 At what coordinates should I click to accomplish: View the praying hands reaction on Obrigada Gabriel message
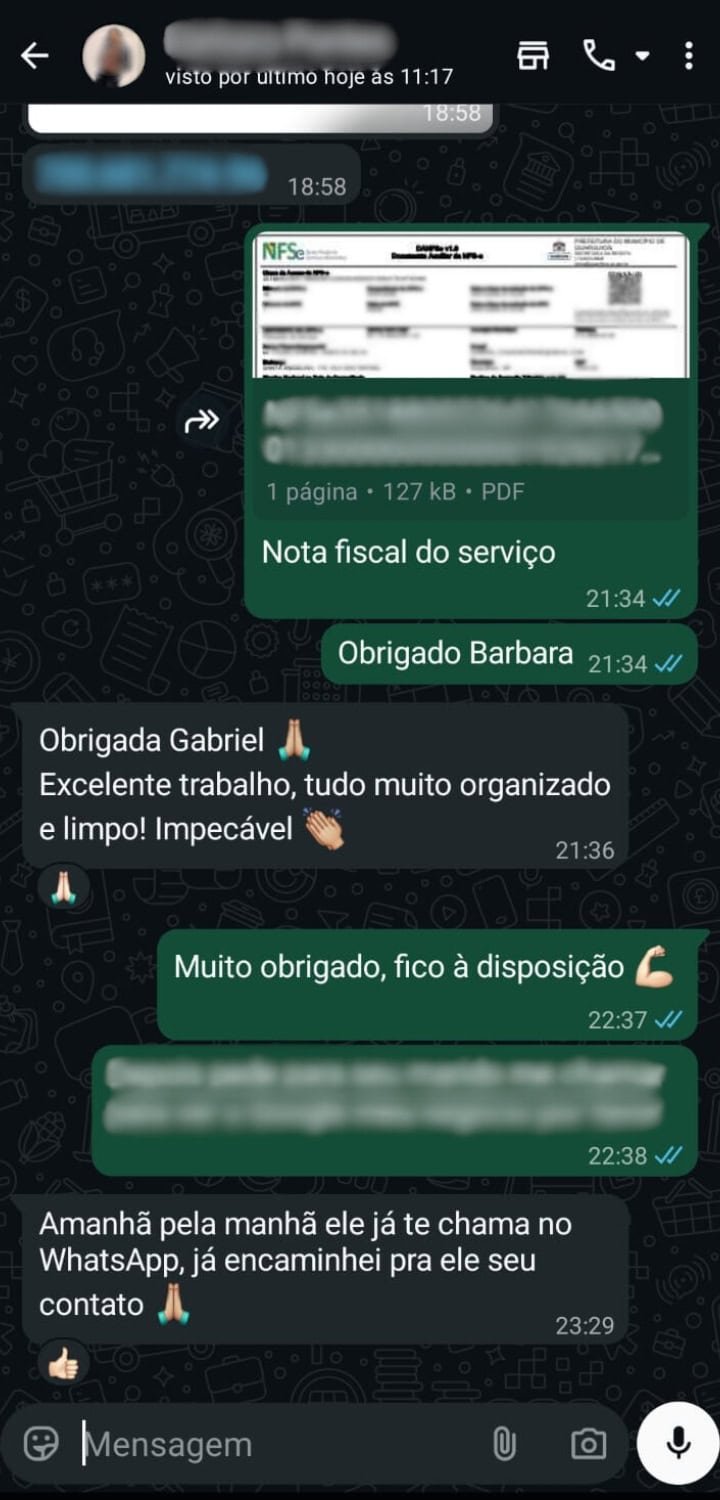pyautogui.click(x=64, y=887)
